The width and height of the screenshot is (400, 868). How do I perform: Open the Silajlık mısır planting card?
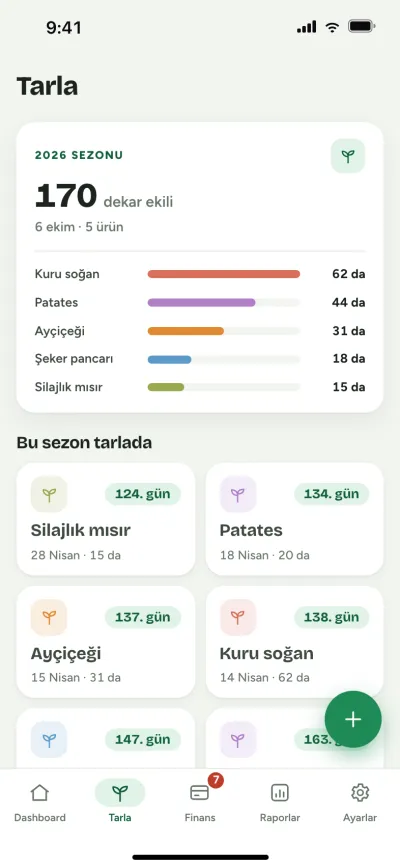coord(106,519)
